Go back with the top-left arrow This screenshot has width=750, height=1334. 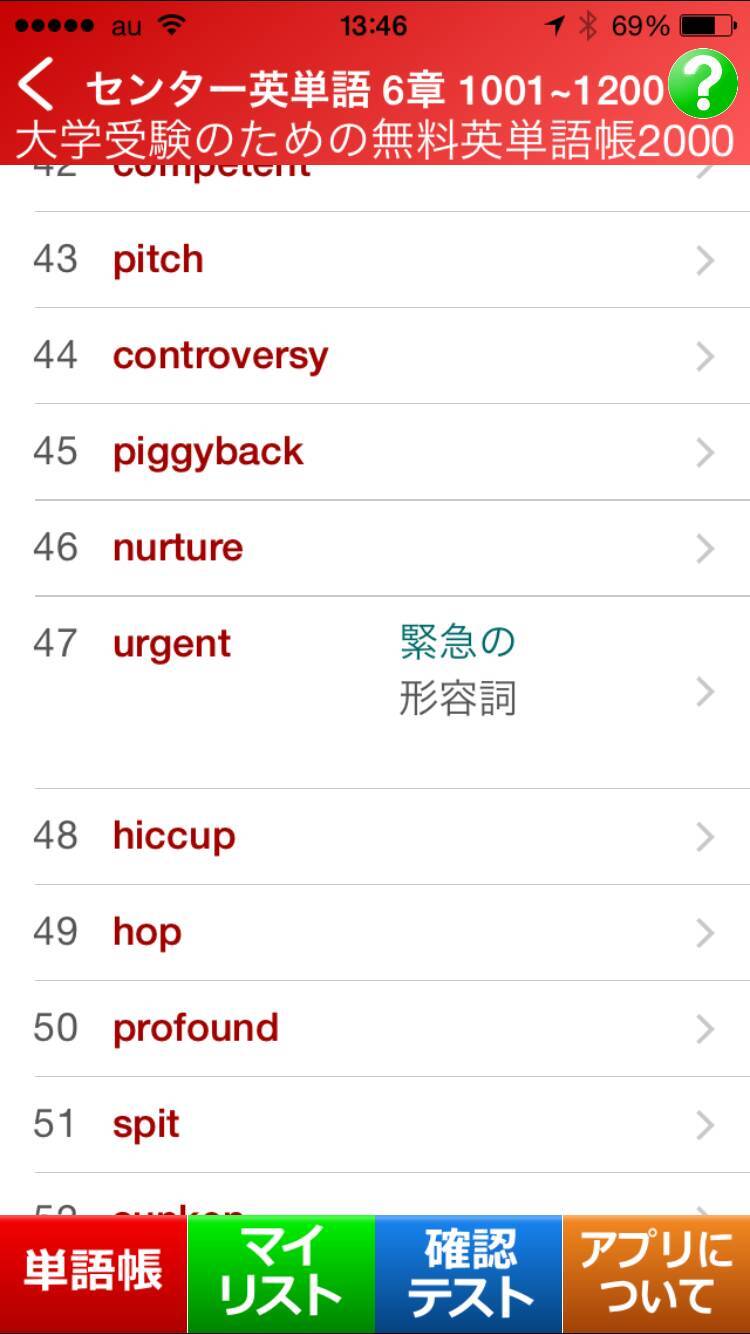36,86
